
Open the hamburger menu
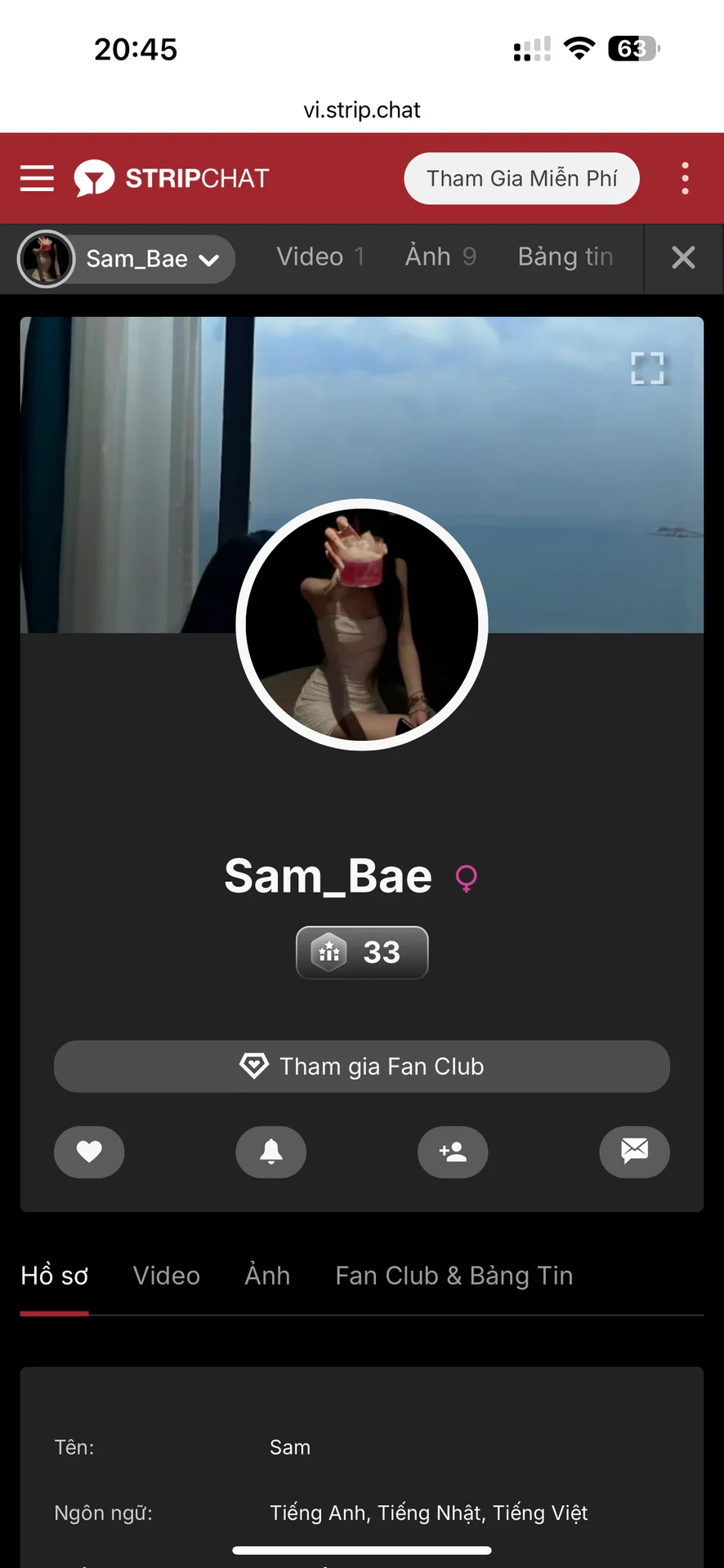(x=37, y=178)
